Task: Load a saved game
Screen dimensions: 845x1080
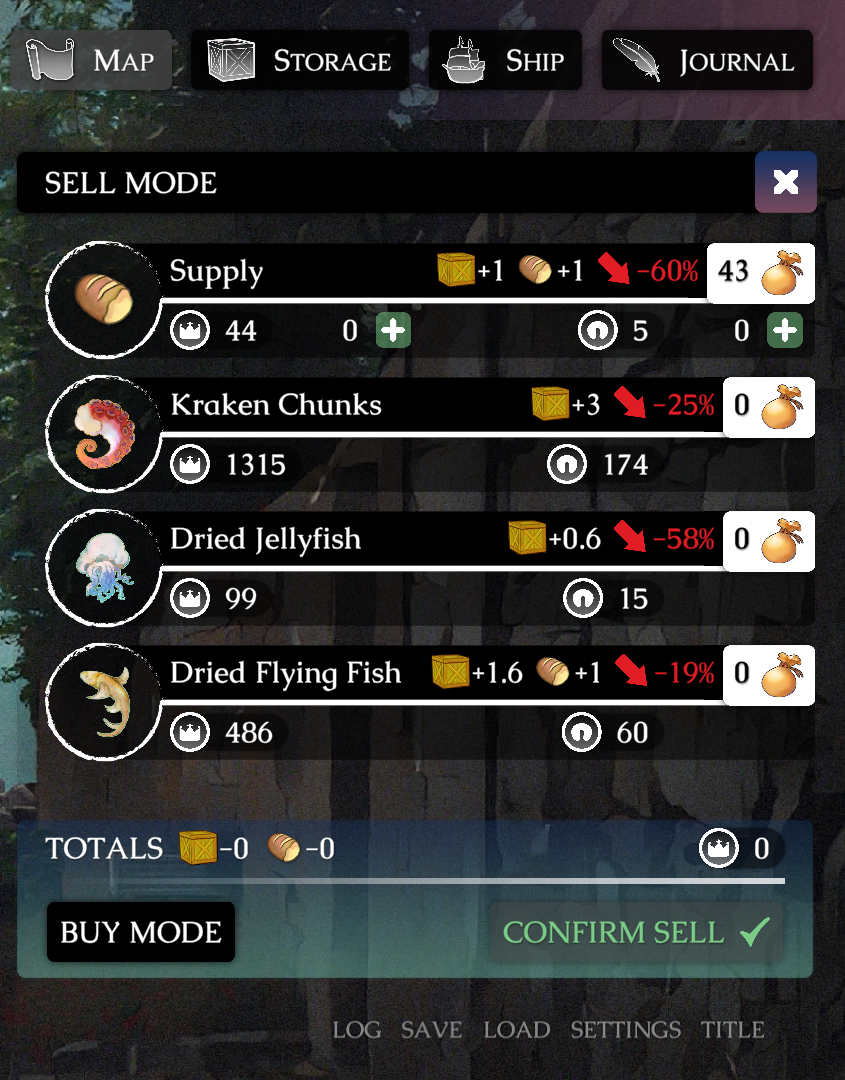Action: (x=517, y=1030)
